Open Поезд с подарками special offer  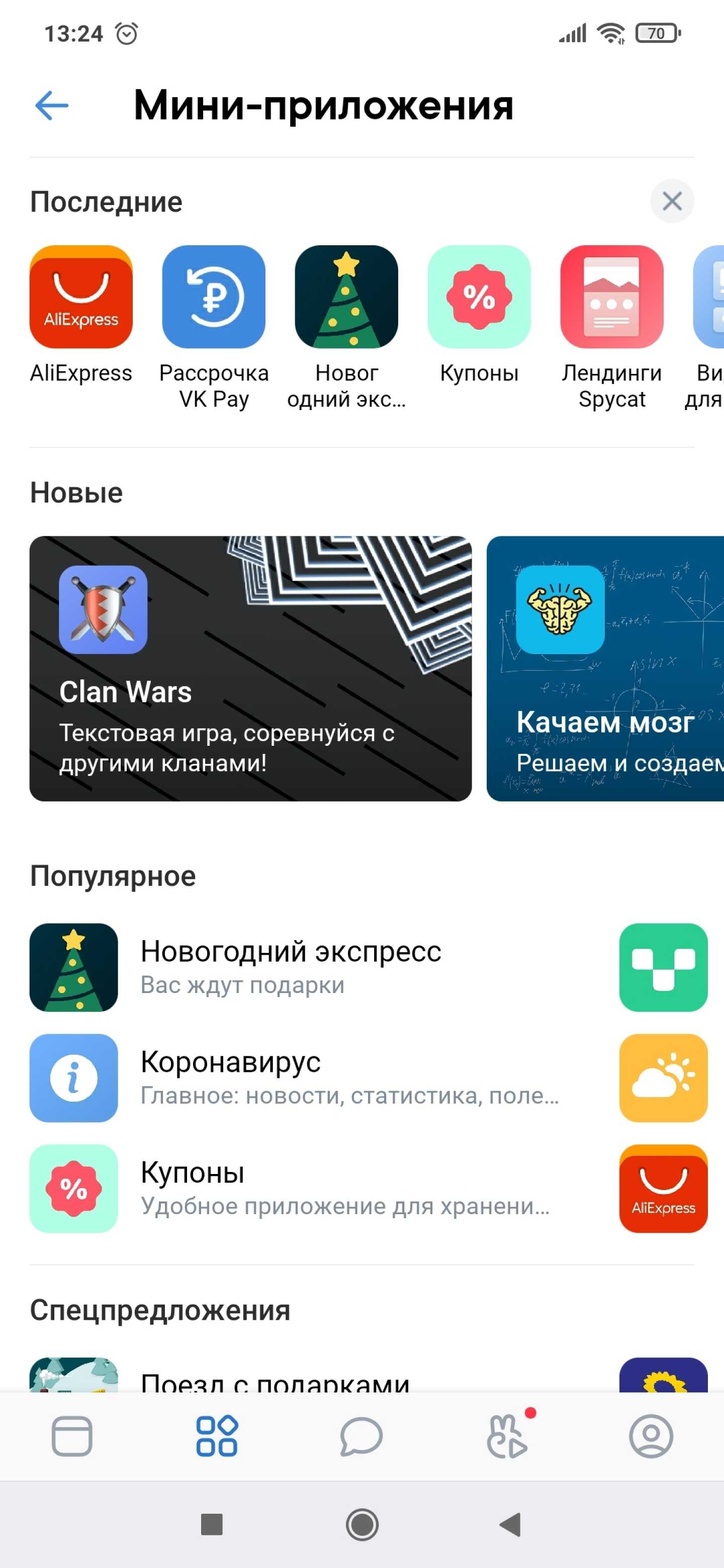(274, 1380)
